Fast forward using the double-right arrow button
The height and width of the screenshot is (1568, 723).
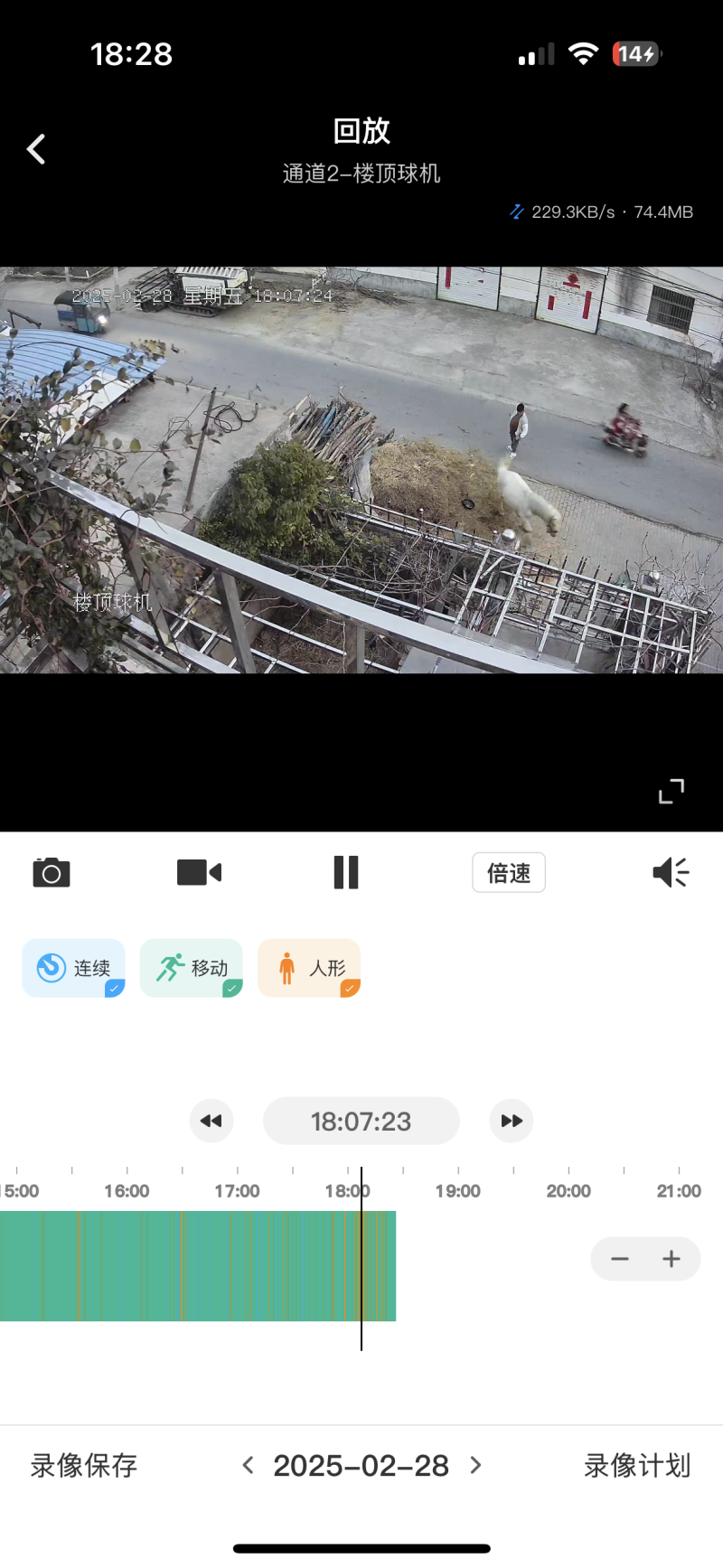point(512,1121)
